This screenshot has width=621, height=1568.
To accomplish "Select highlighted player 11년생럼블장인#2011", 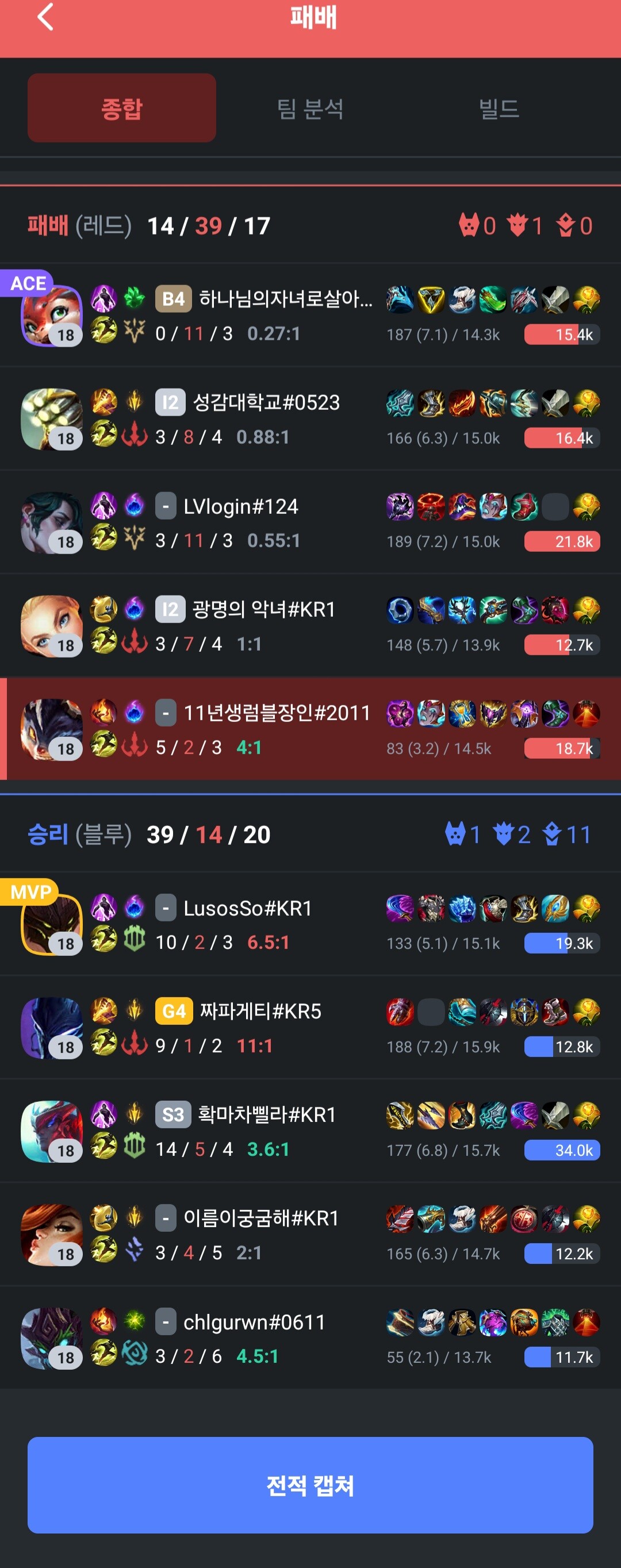I will [x=277, y=713].
